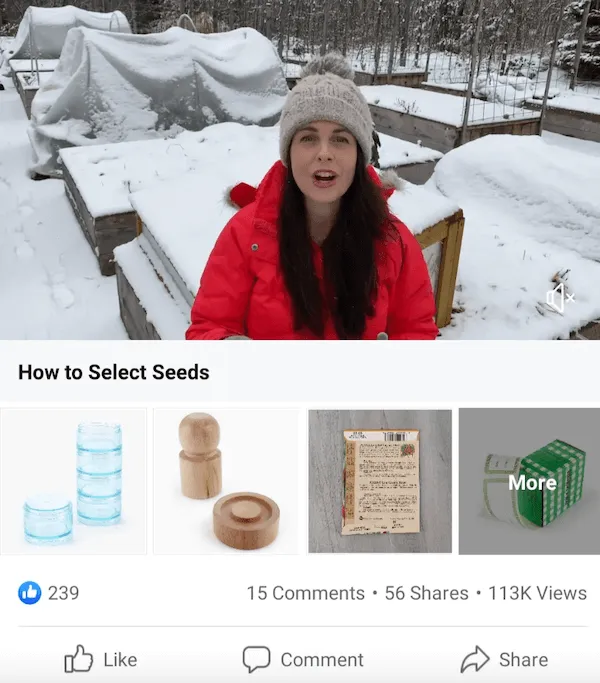600x683 pixels.
Task: View more products in the collection
Action: pyautogui.click(x=529, y=481)
